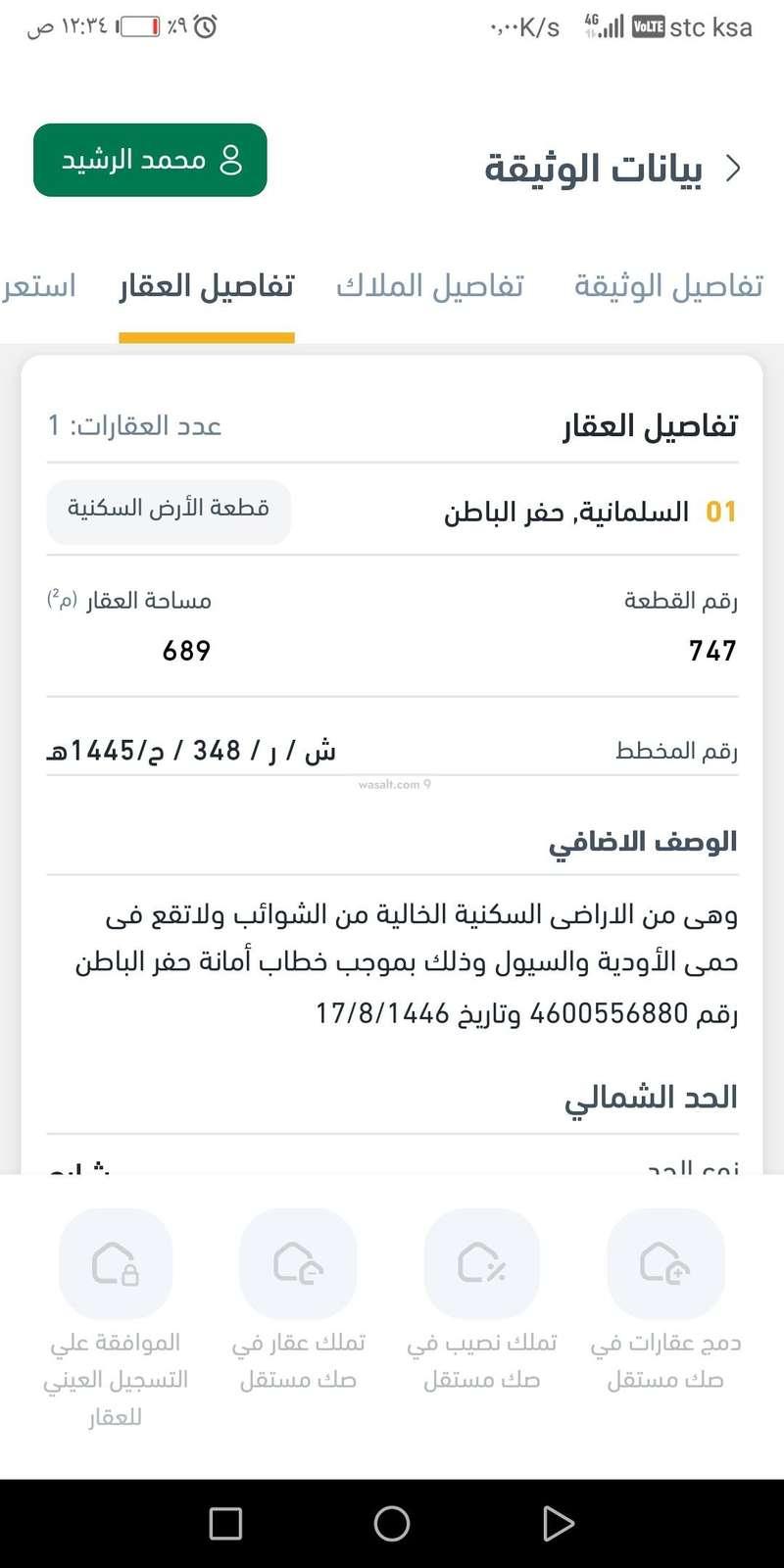Open recent apps with the square button

tap(225, 1523)
